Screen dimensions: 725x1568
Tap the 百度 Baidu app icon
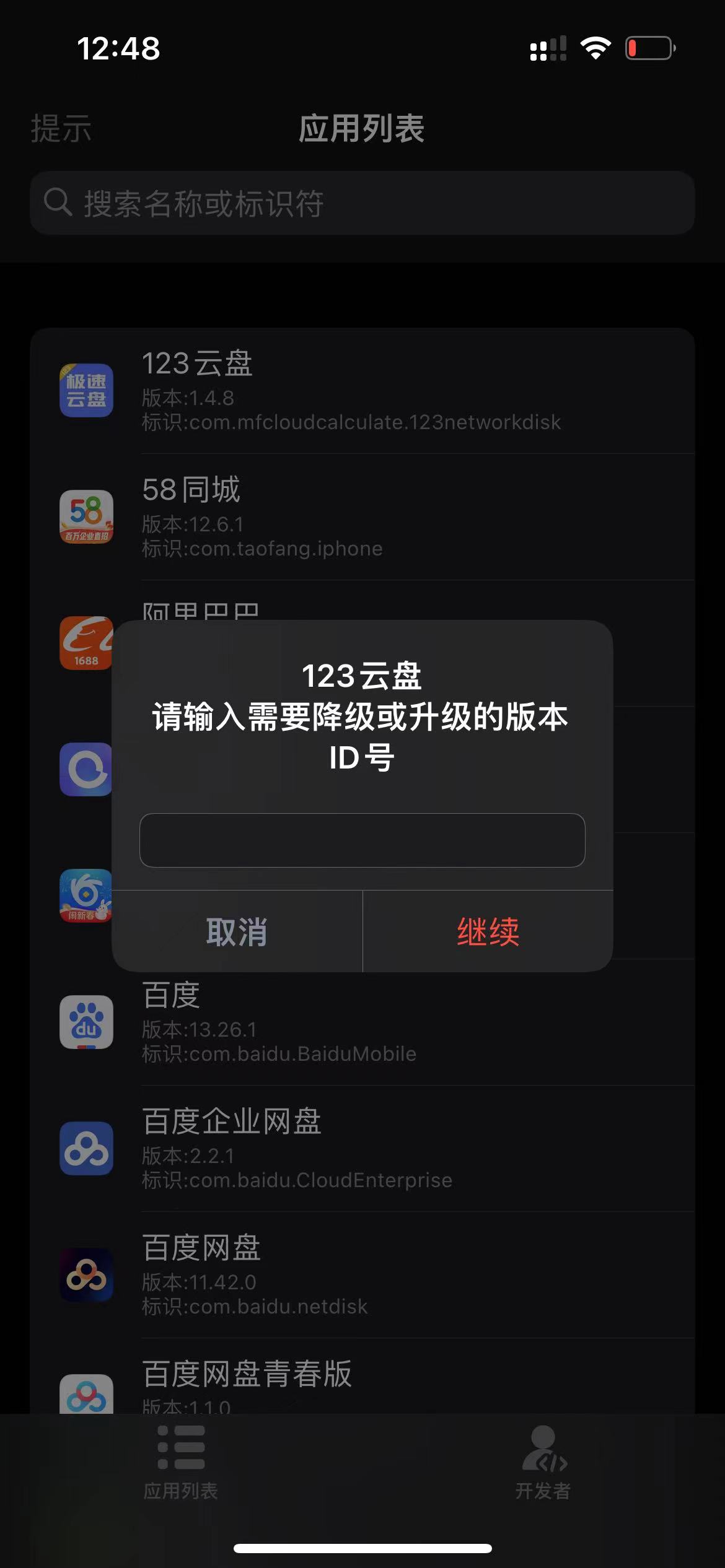(x=87, y=1022)
